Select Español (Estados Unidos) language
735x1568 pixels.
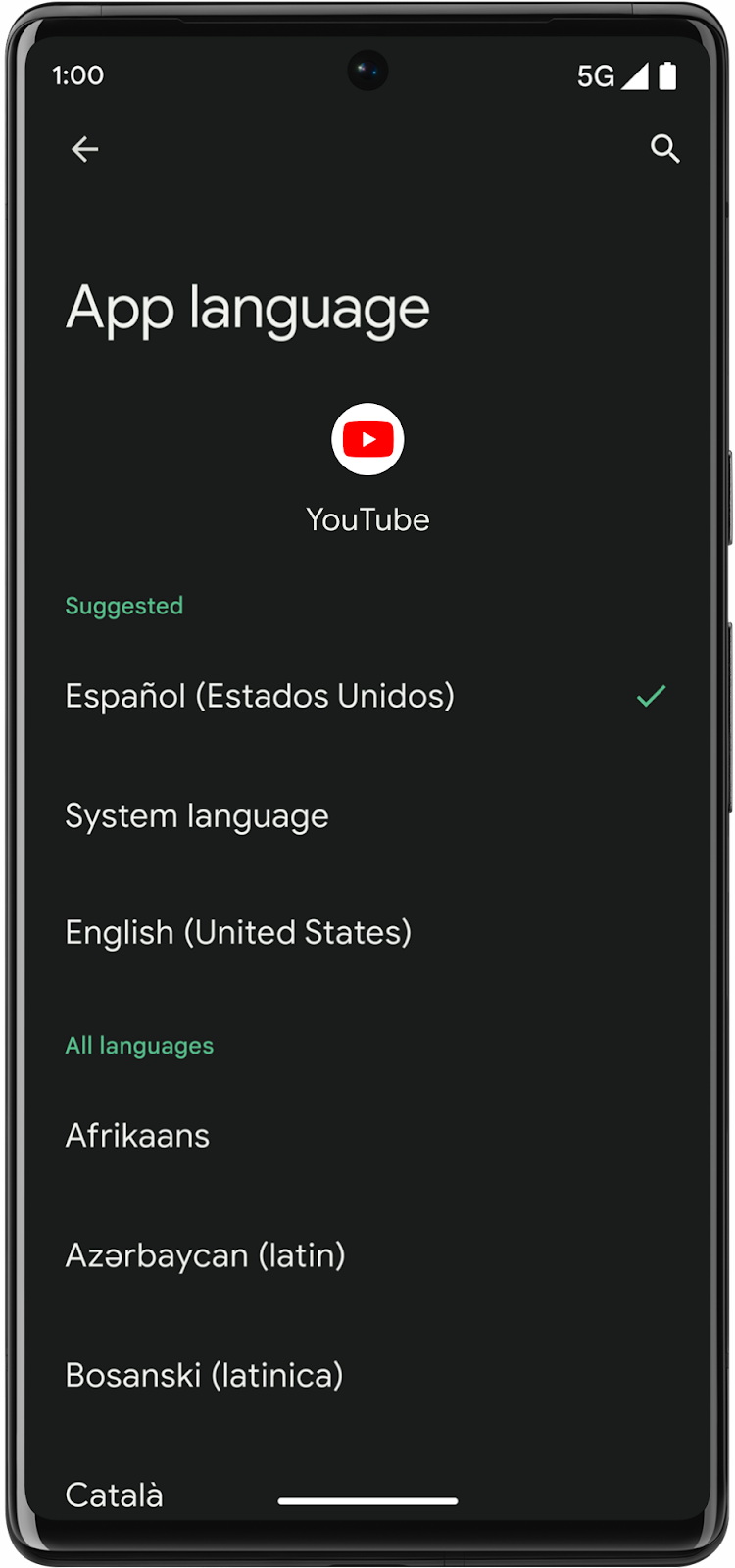coord(260,696)
